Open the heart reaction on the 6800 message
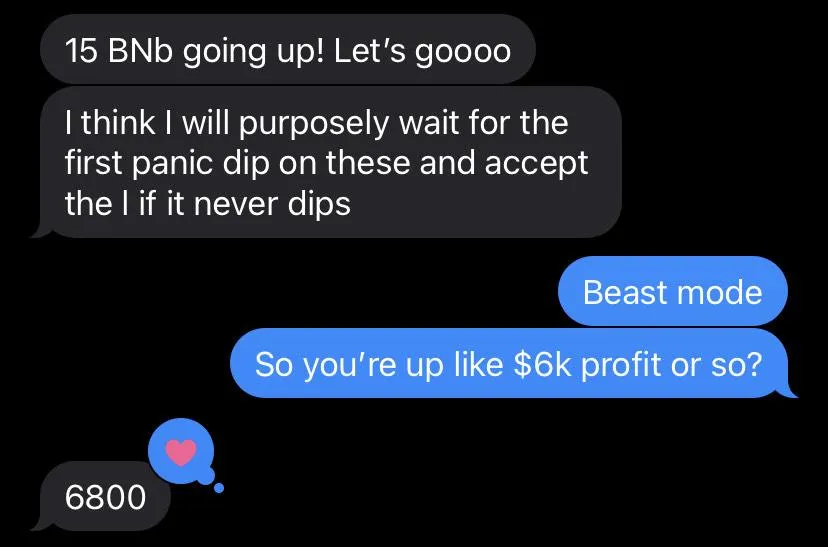The width and height of the screenshot is (828, 547). [x=181, y=451]
